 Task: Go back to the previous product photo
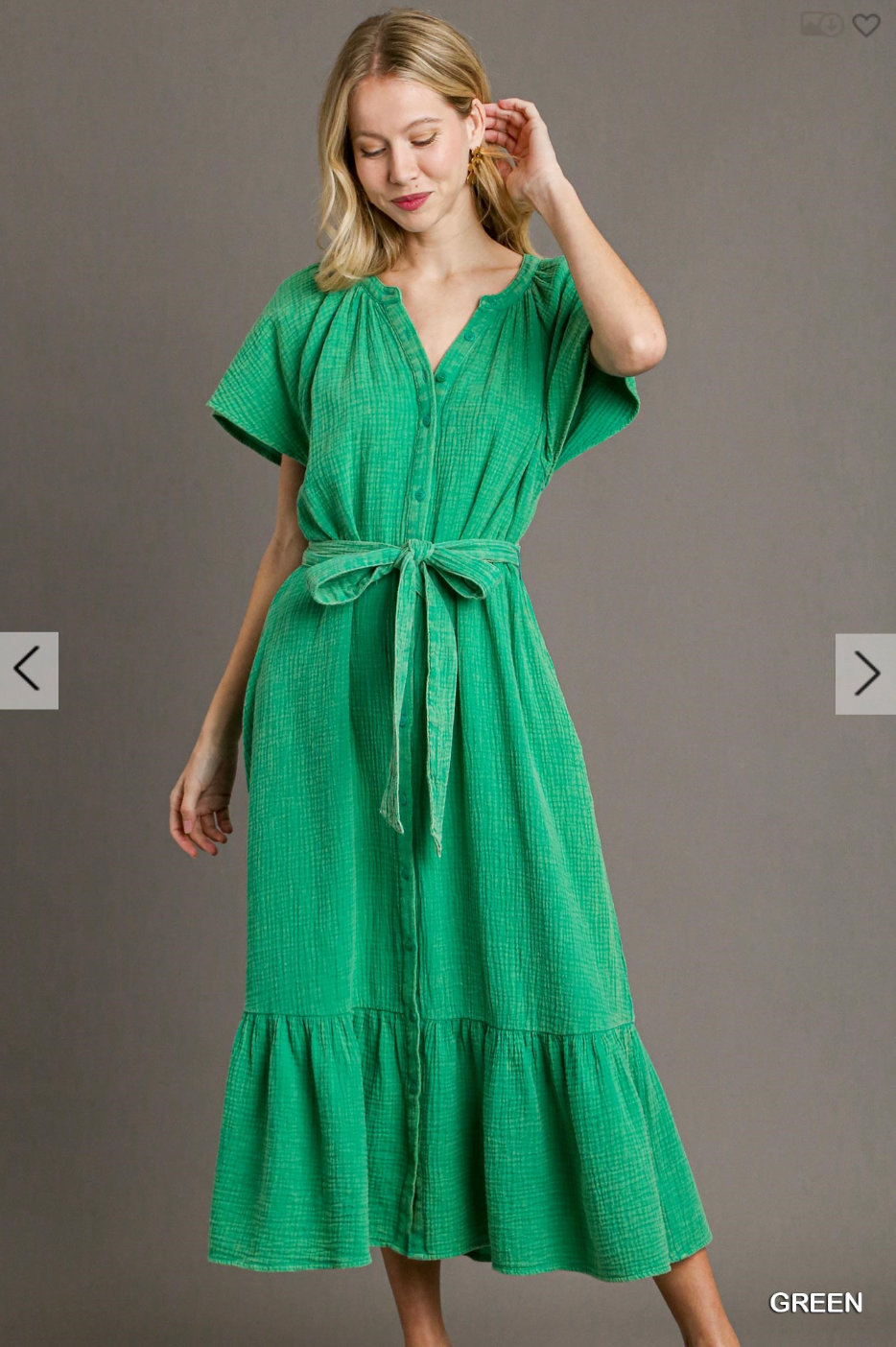28,670
